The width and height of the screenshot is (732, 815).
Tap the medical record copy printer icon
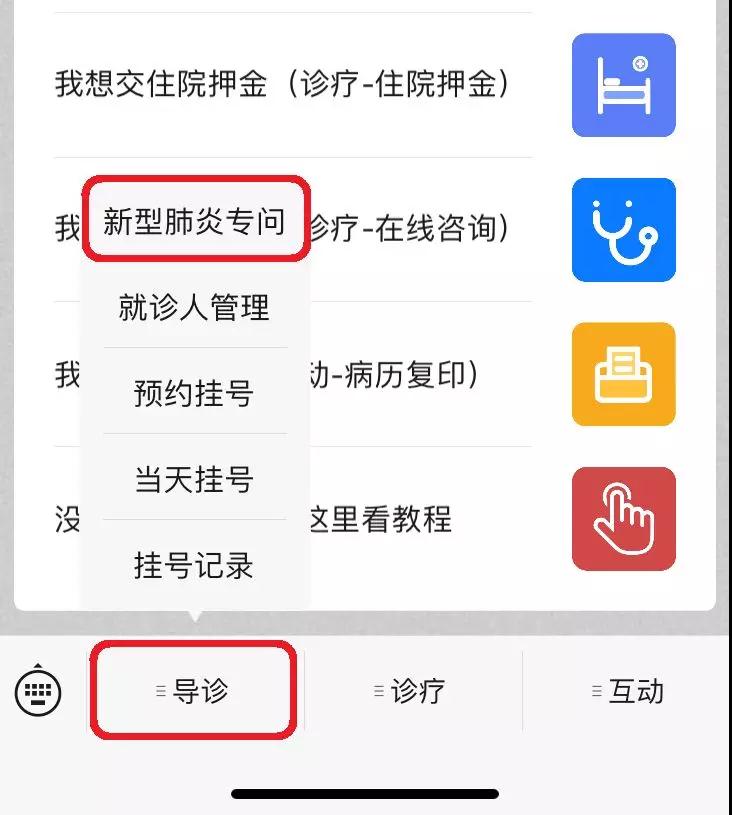coord(624,374)
